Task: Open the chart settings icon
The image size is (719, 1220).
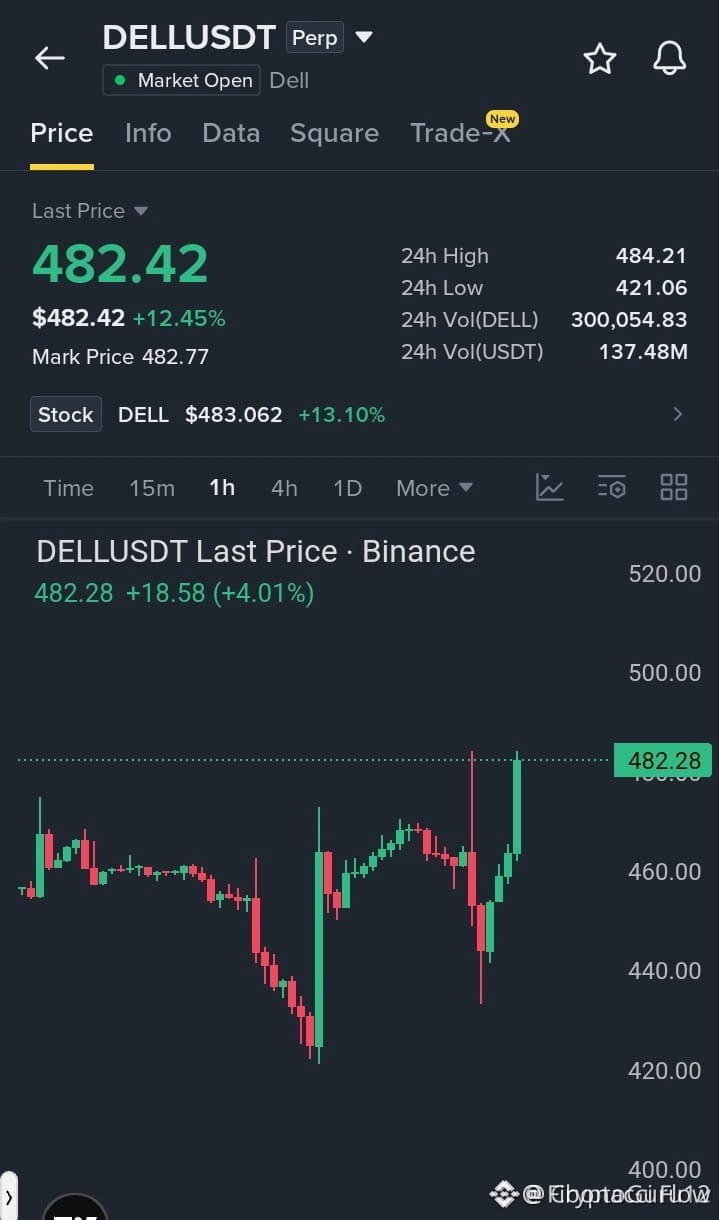Action: click(612, 487)
